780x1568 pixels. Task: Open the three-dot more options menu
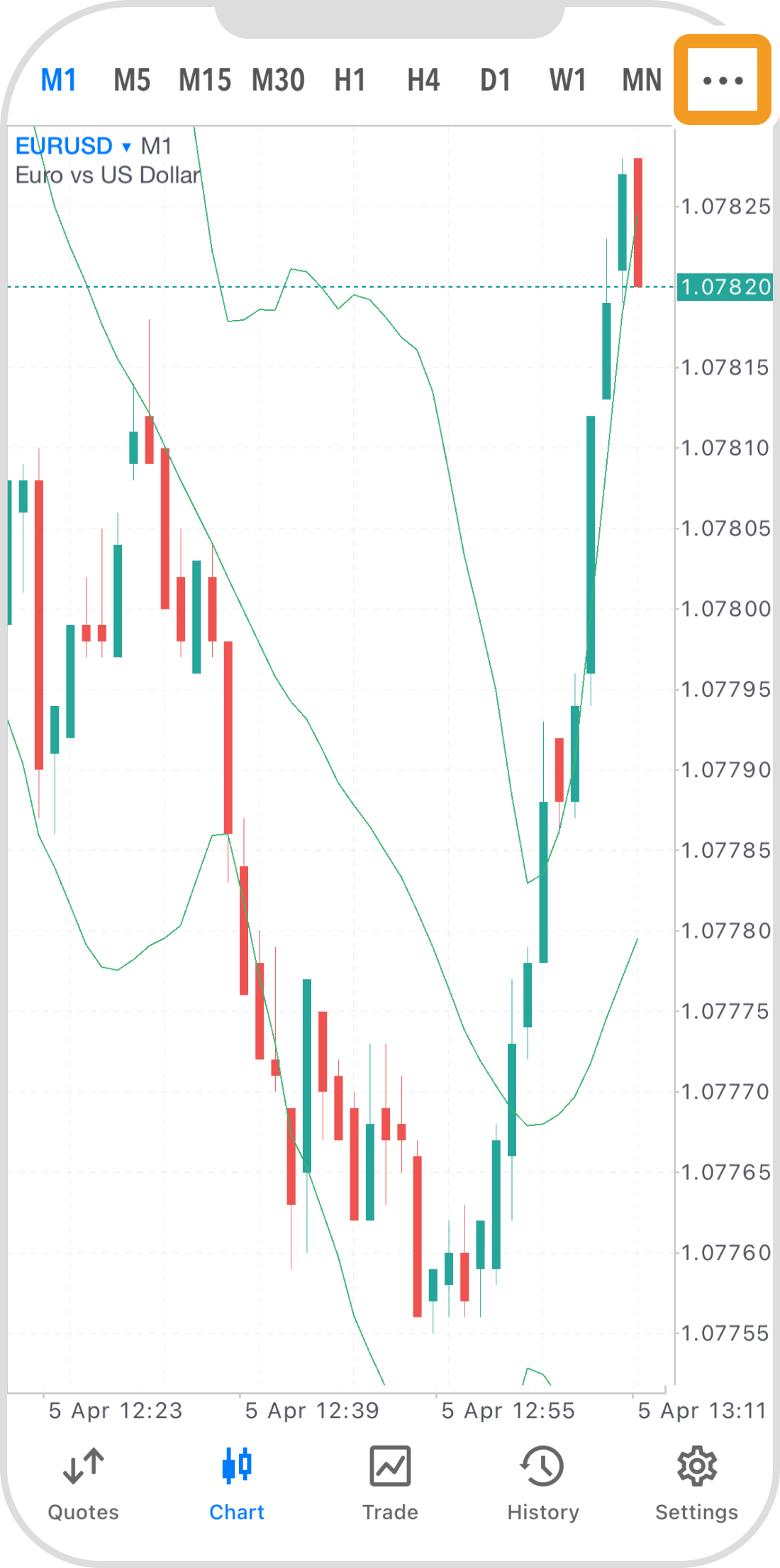tap(723, 80)
